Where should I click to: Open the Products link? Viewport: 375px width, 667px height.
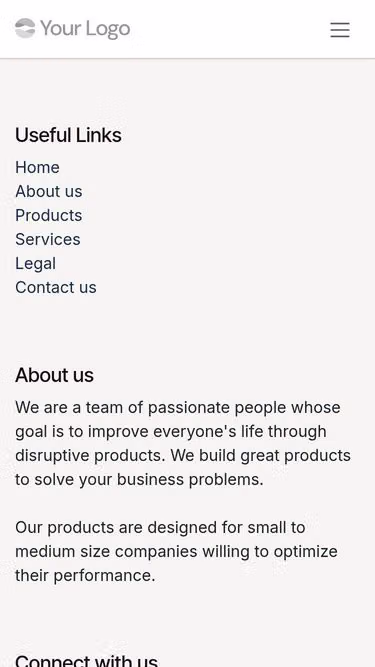[49, 215]
